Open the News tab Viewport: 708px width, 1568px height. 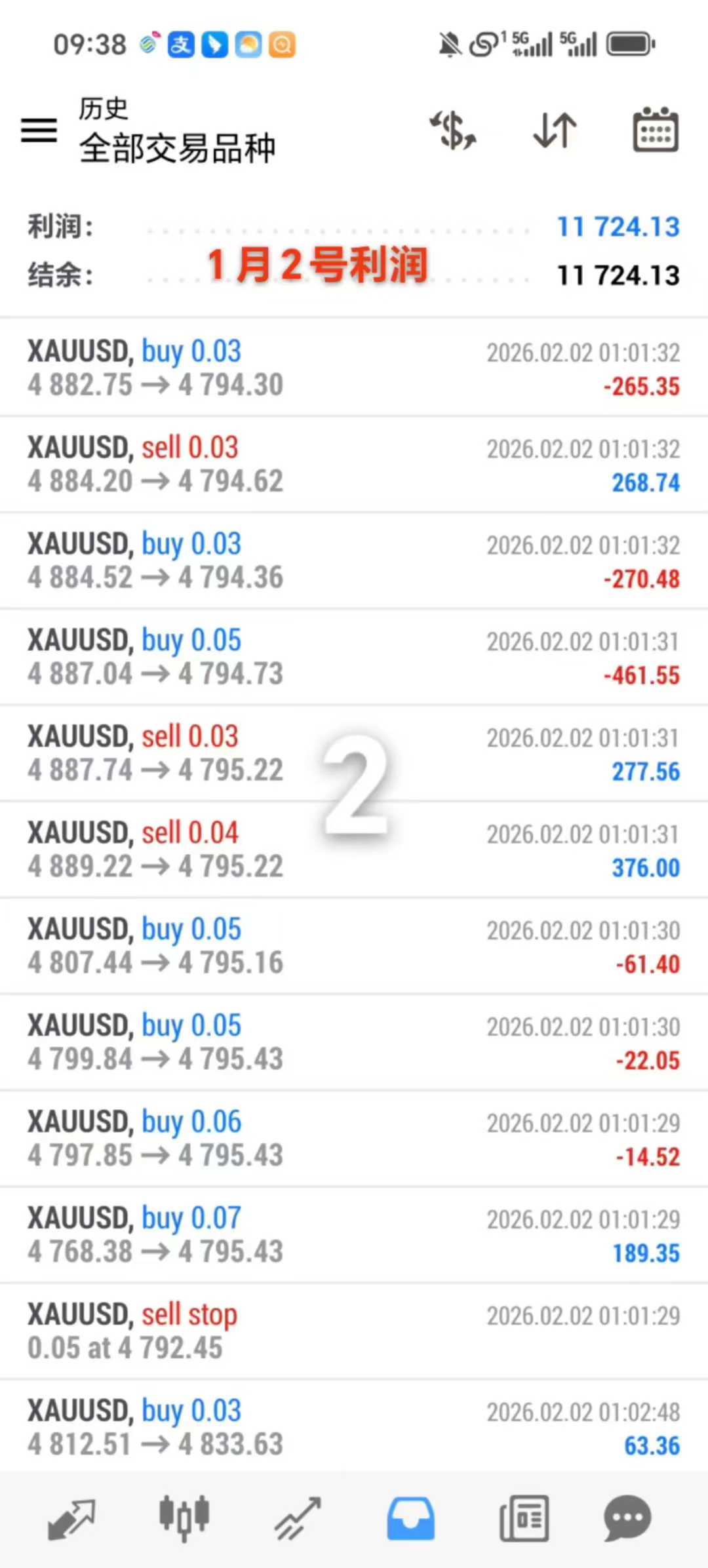(524, 1518)
